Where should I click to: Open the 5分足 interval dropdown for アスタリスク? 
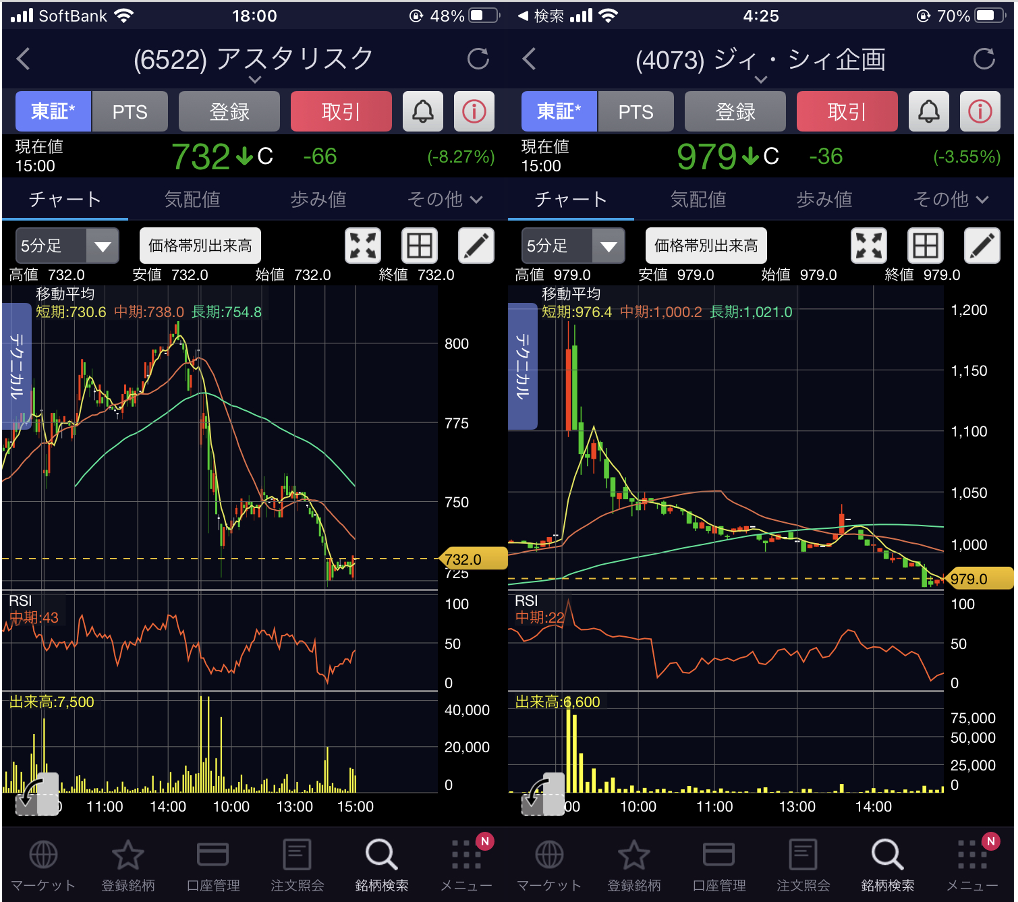[x=67, y=245]
